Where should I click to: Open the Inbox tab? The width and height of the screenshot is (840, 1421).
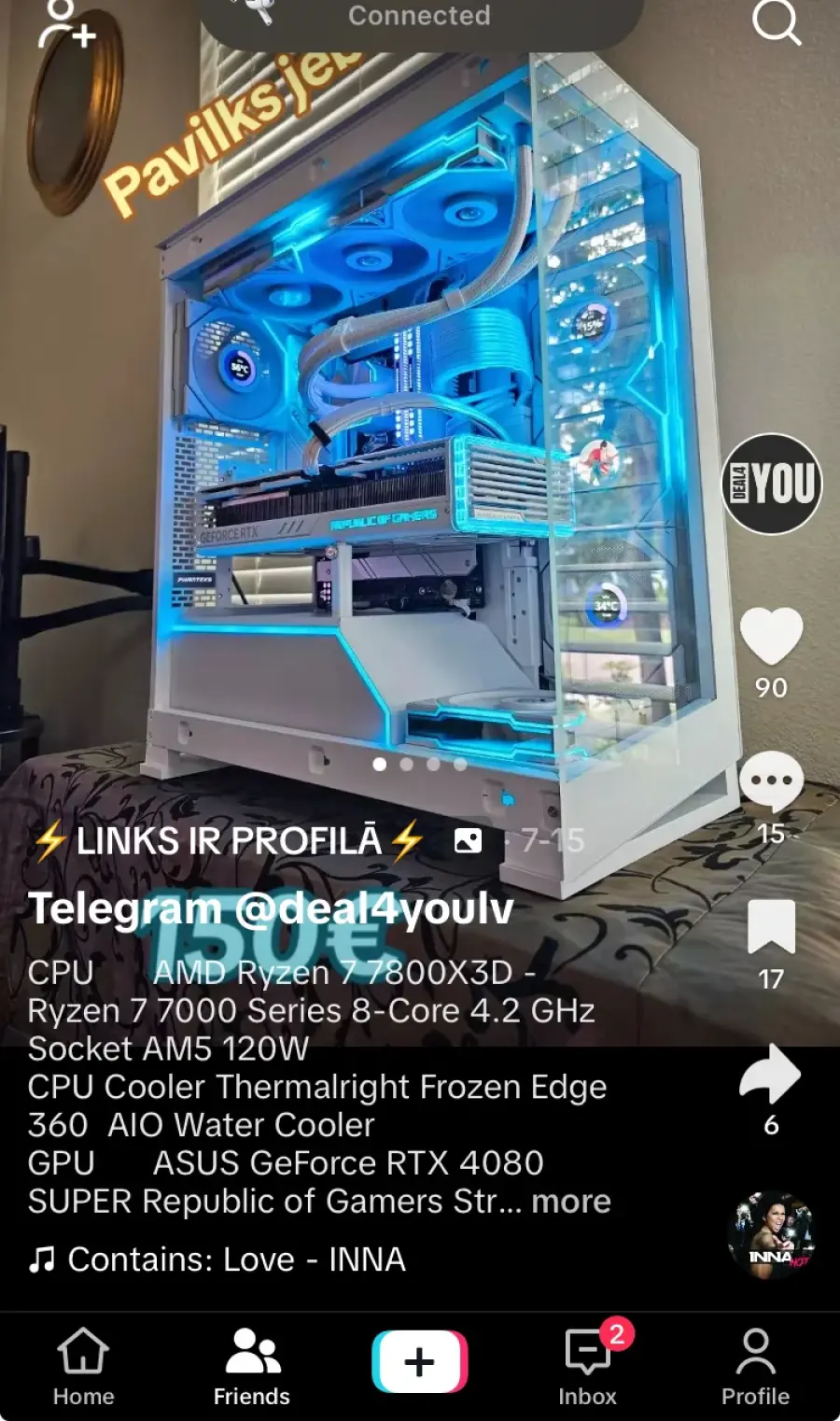[588, 1367]
